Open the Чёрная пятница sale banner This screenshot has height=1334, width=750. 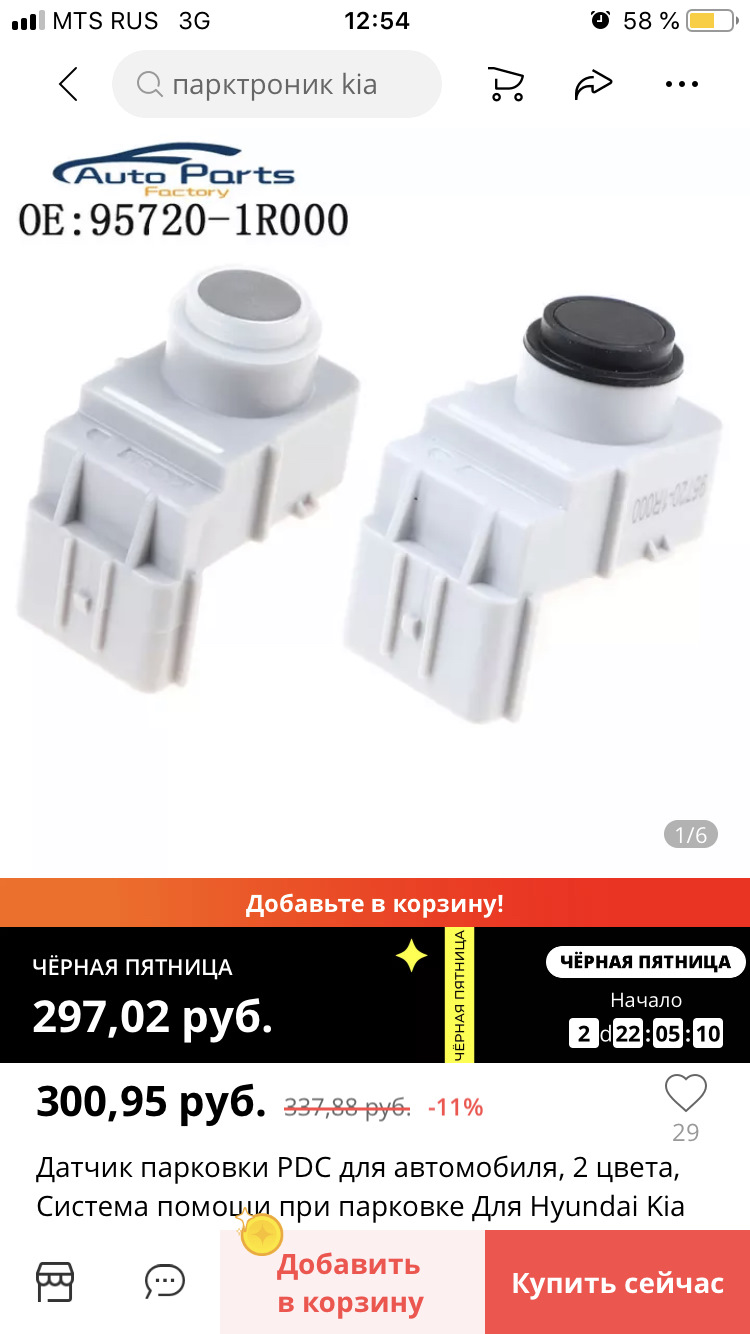coord(375,994)
